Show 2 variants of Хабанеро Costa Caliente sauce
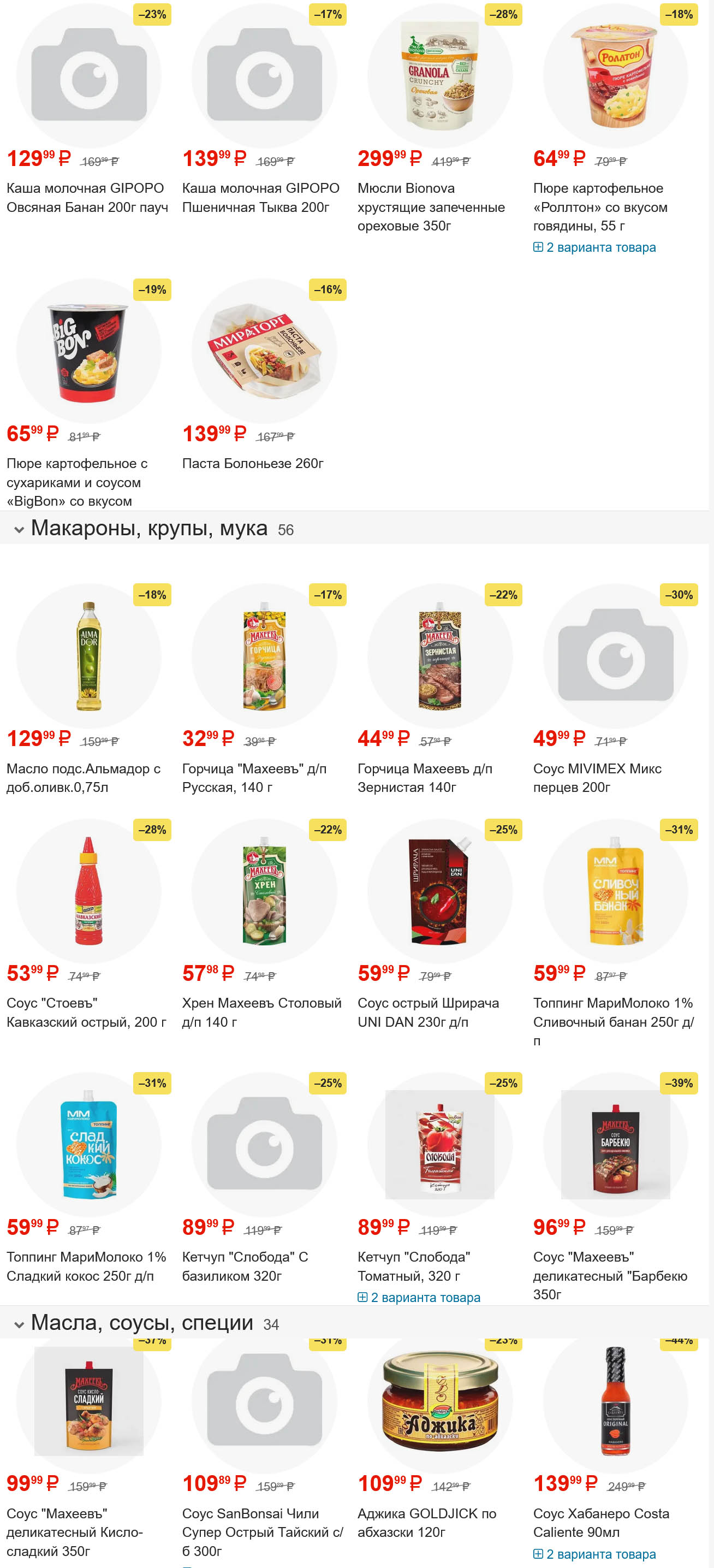 click(x=594, y=1554)
